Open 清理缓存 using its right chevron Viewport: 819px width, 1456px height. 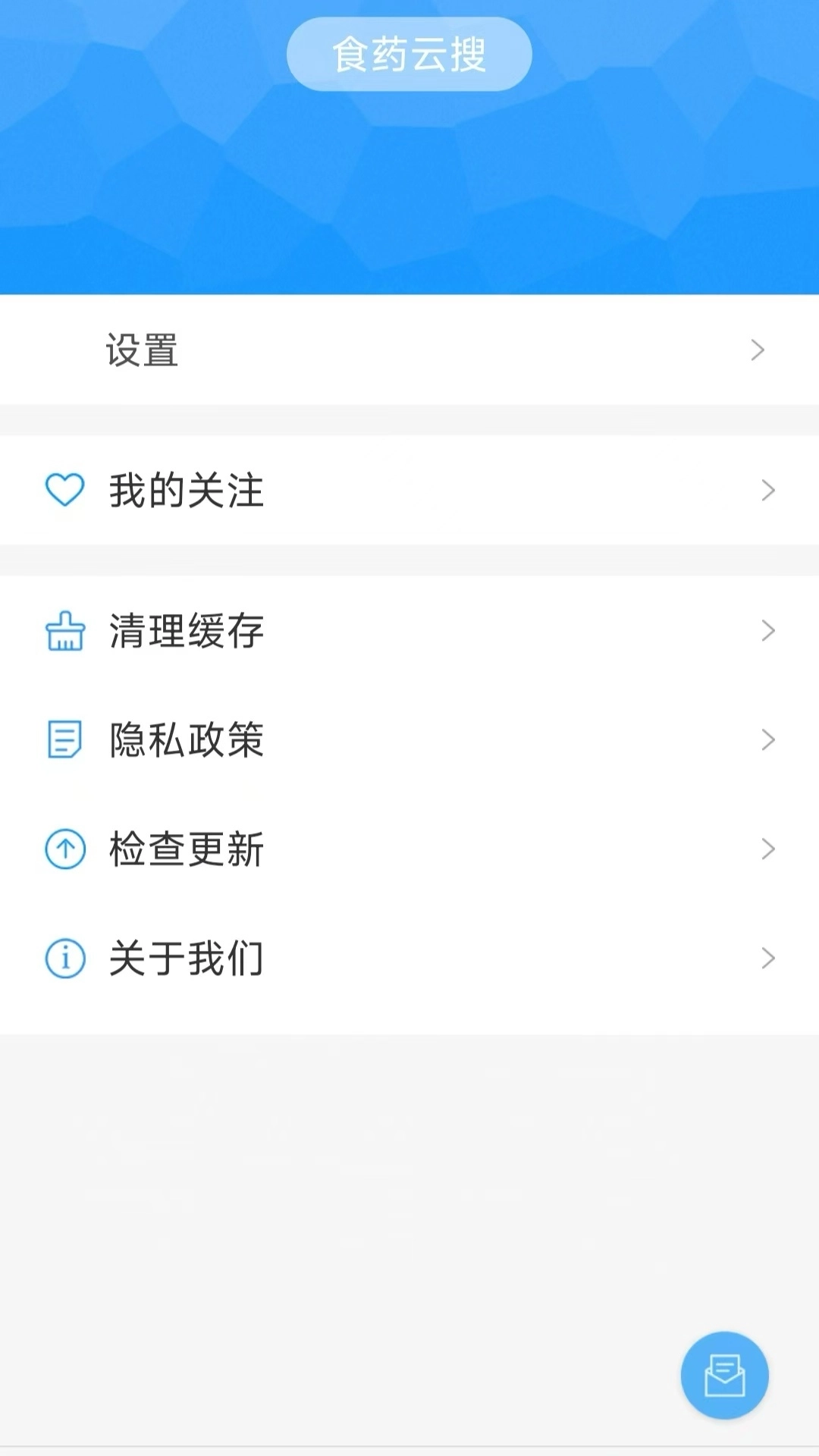point(767,630)
